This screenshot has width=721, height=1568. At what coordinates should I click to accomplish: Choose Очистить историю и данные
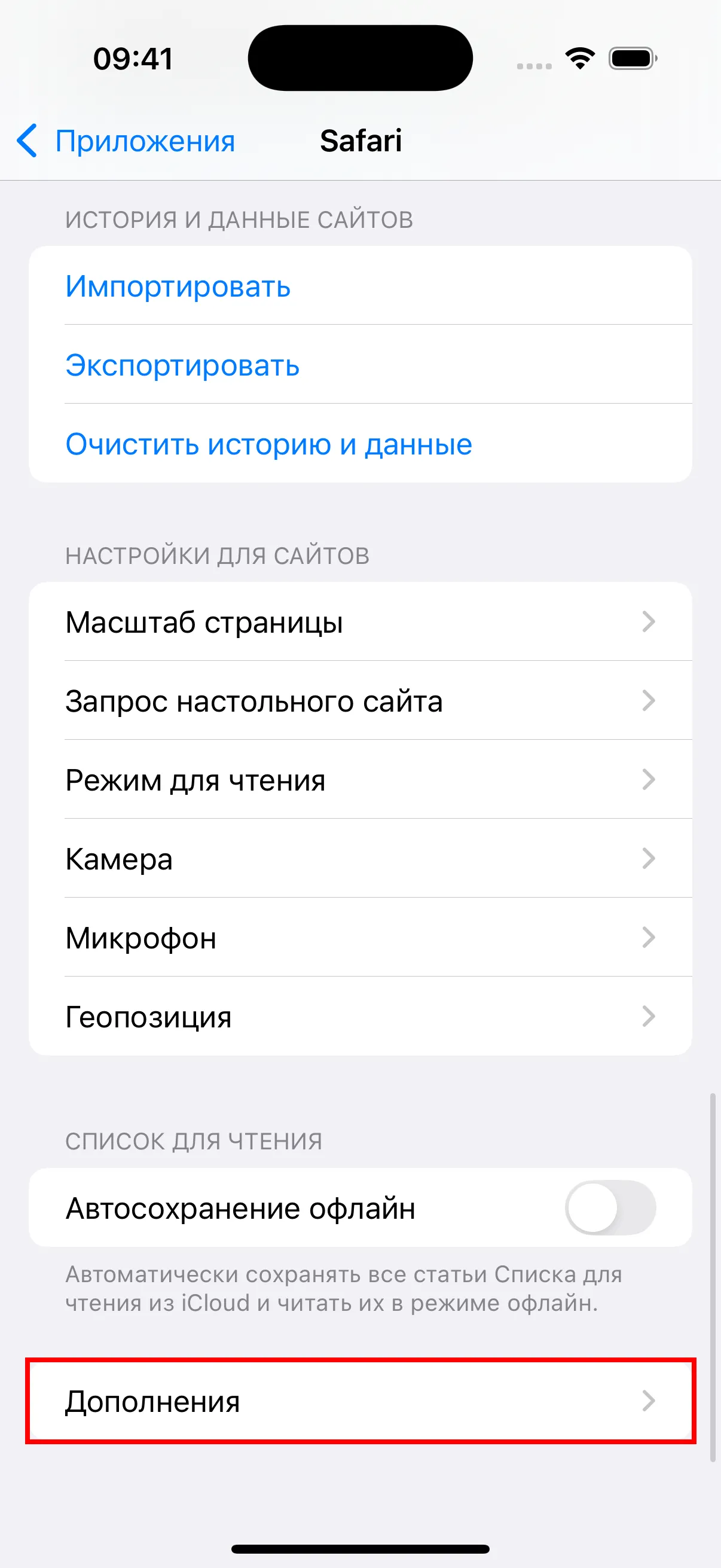click(268, 444)
